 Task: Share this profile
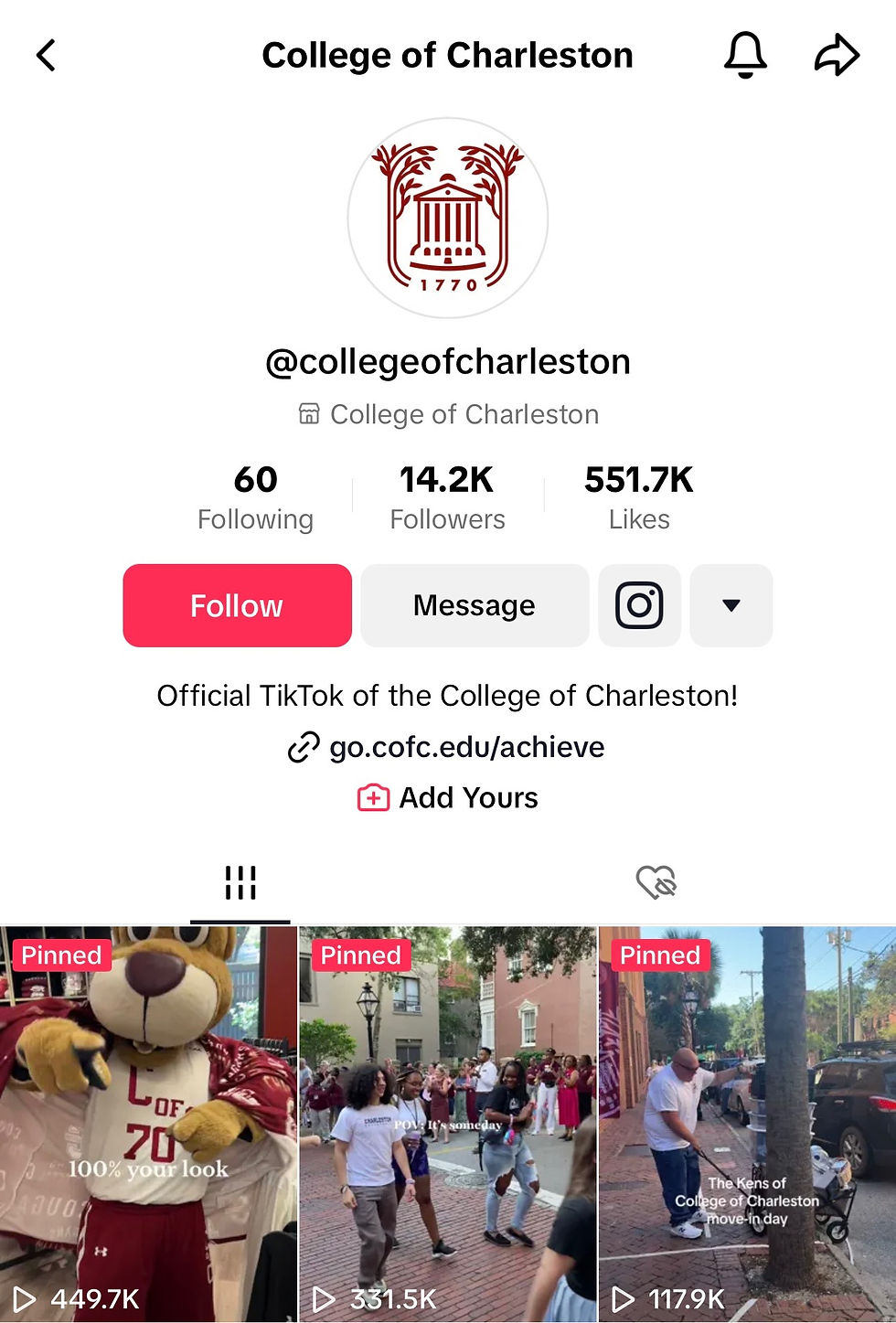[x=837, y=55]
